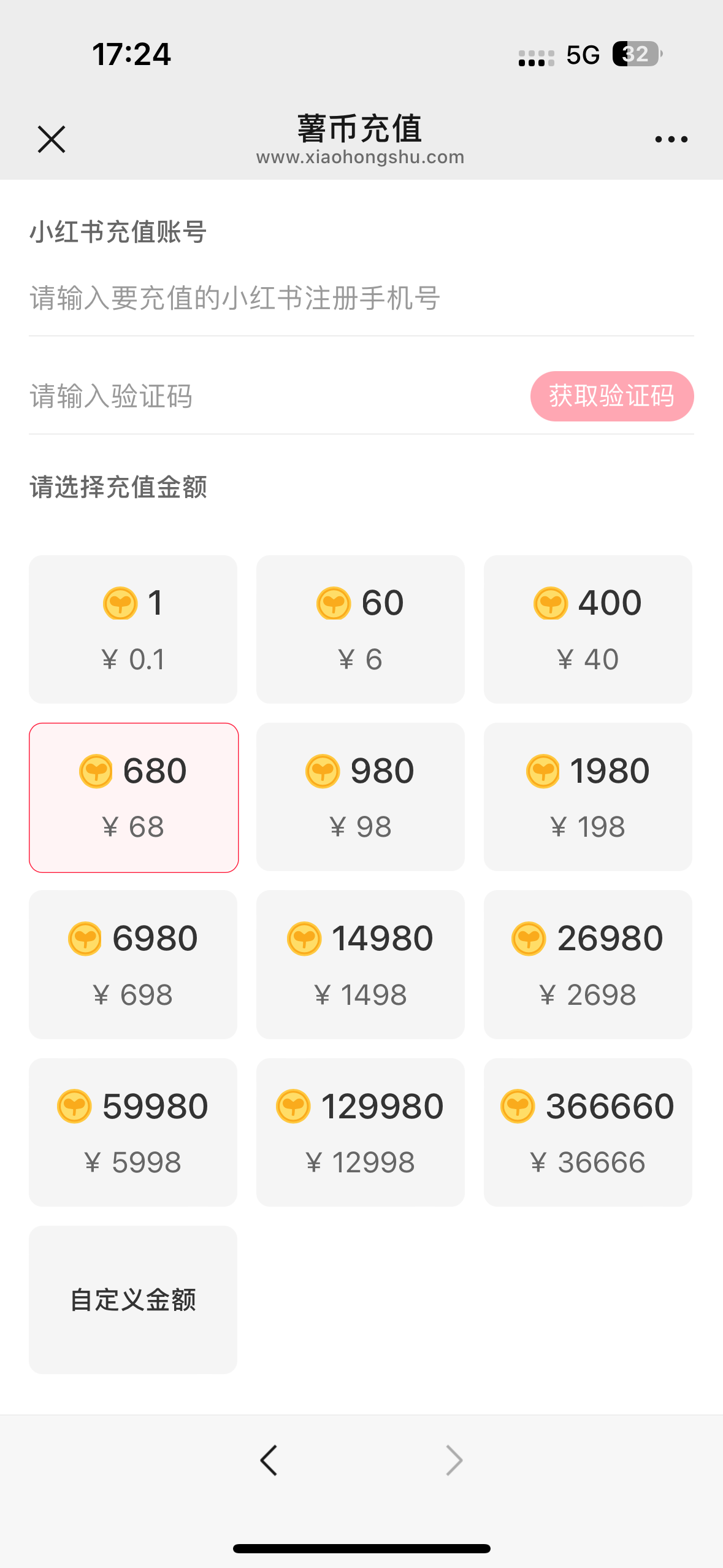Open the three-dot more options menu
The height and width of the screenshot is (1568, 723).
(671, 139)
